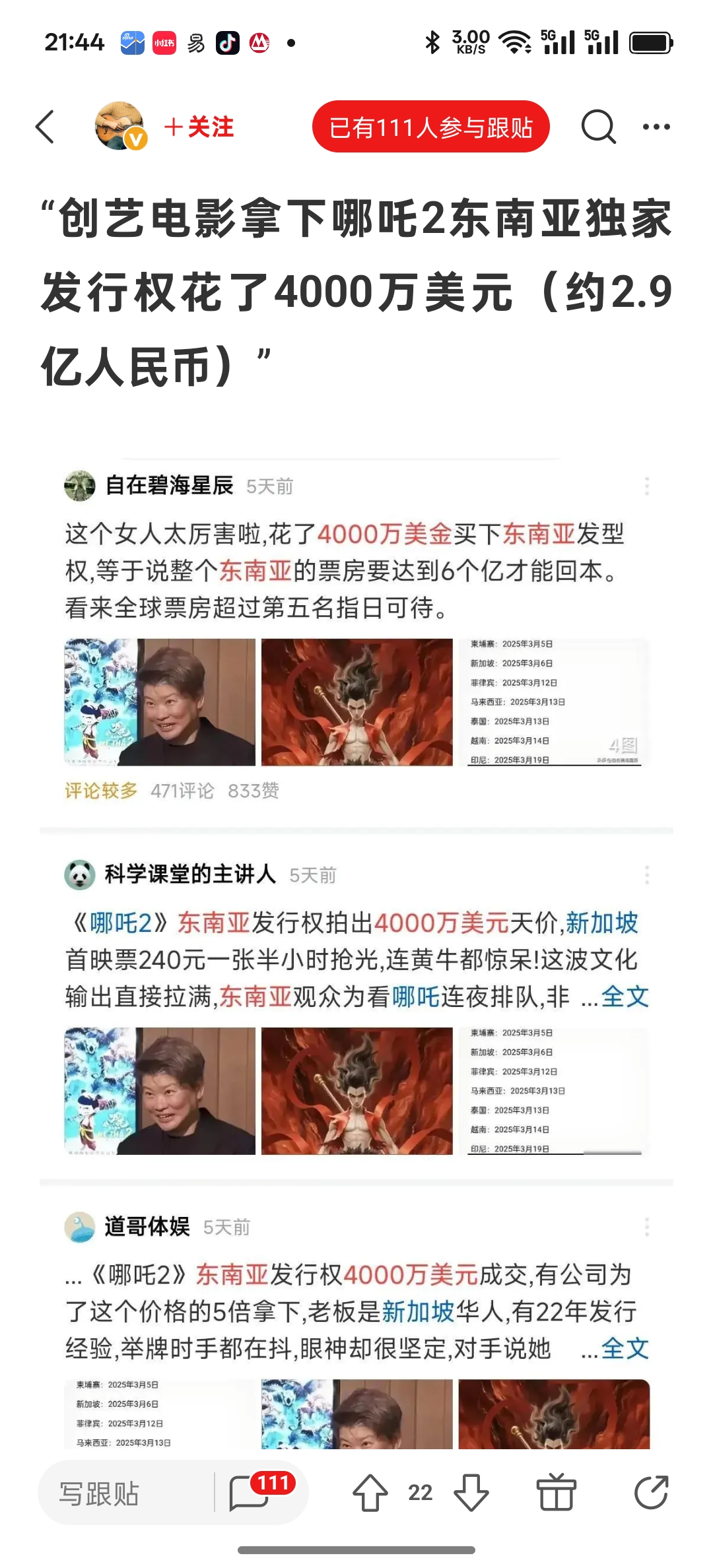Go back to the previous page

point(45,127)
